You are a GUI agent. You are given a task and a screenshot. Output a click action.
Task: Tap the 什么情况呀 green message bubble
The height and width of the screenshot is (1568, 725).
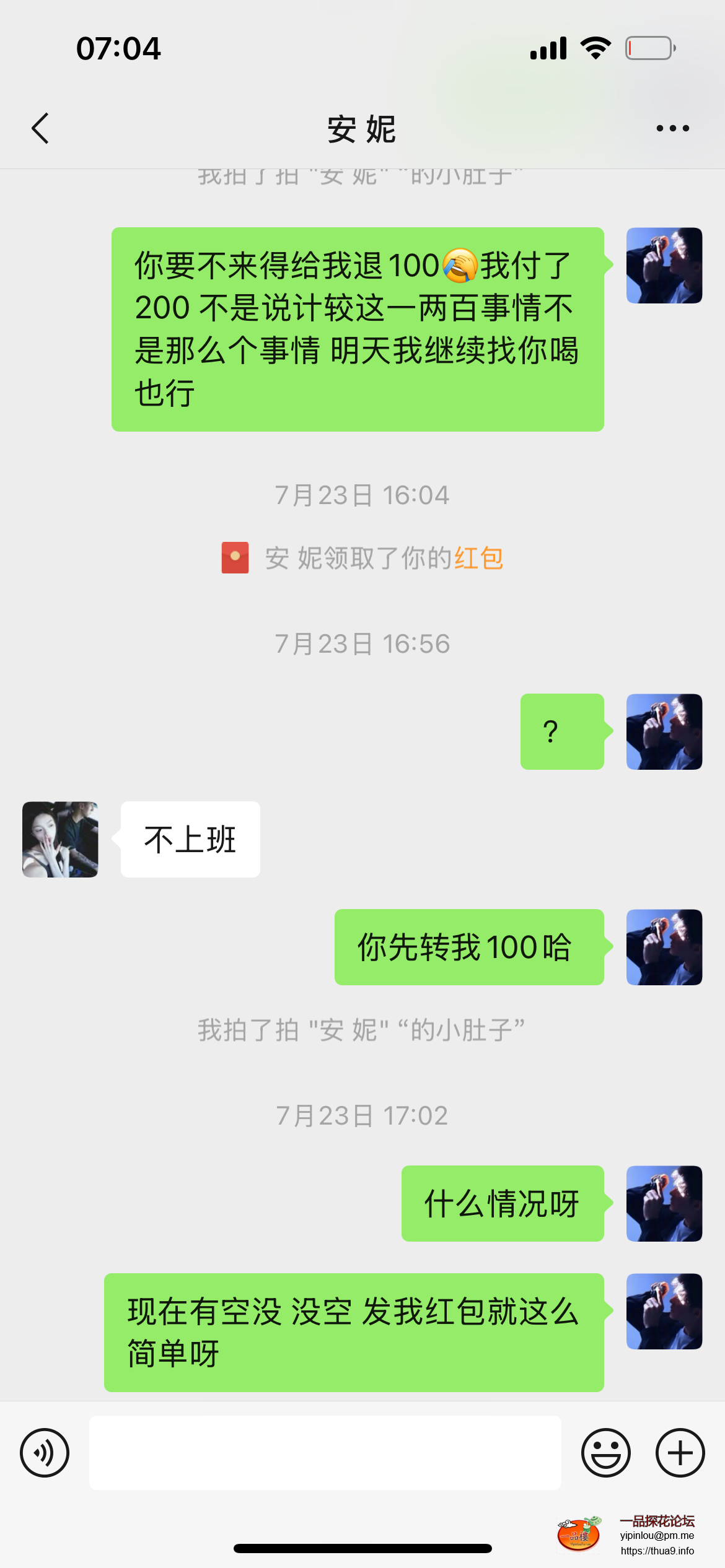[502, 1202]
